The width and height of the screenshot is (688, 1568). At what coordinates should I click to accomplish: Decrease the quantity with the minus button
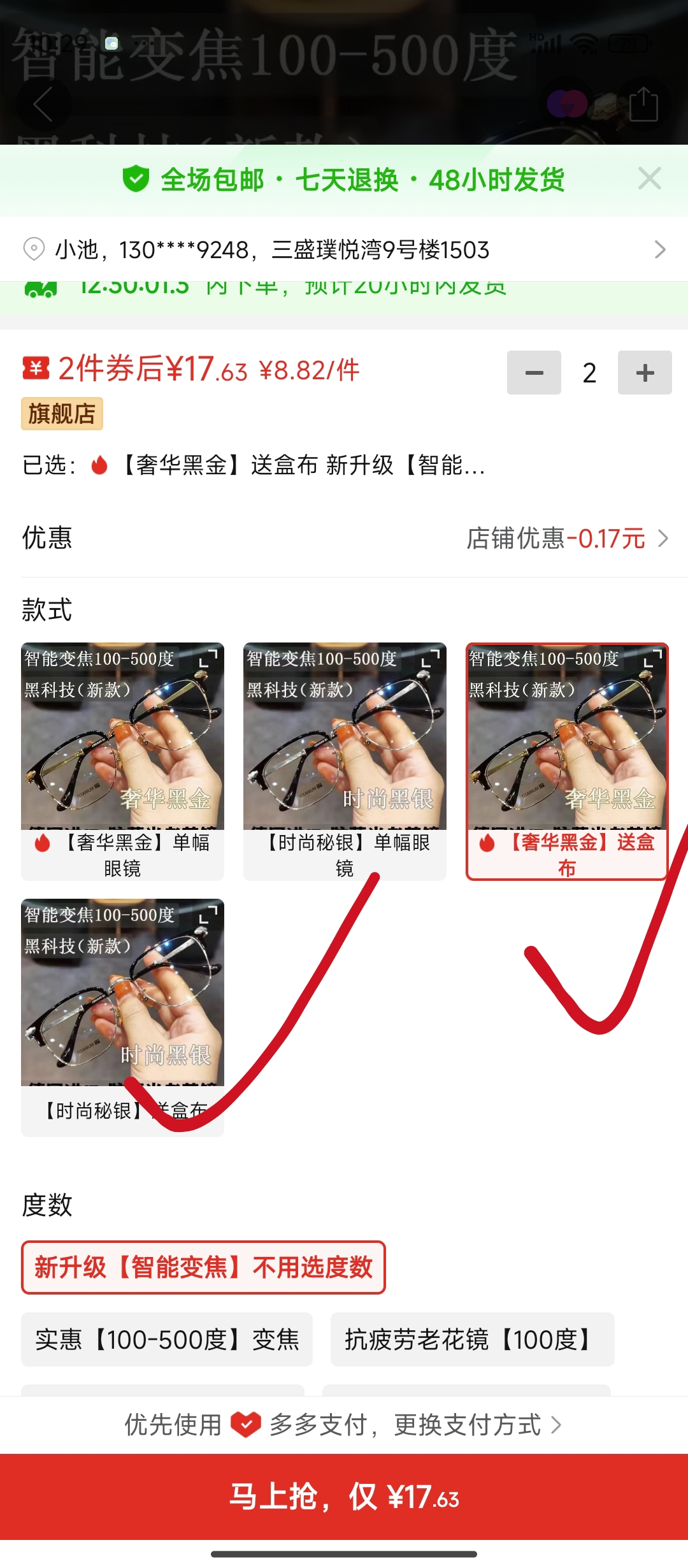click(534, 373)
